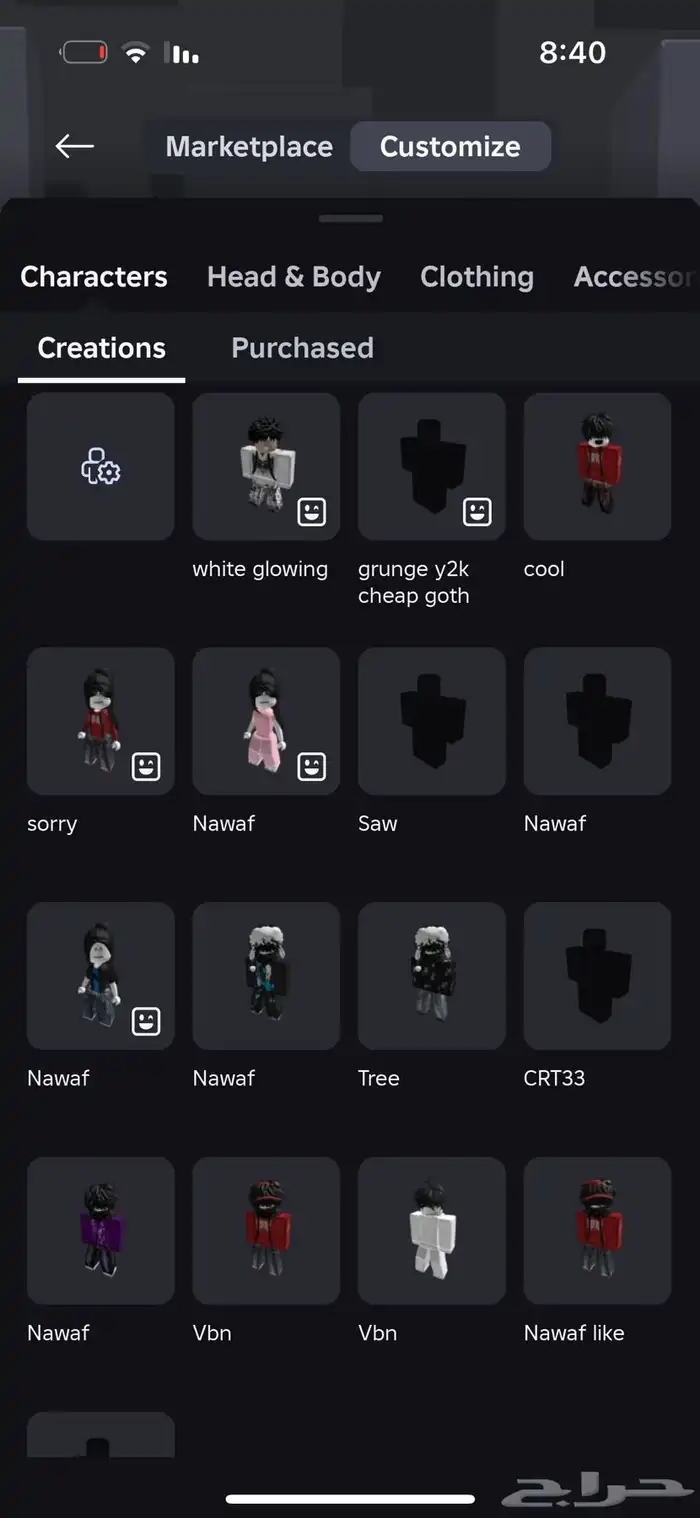This screenshot has width=700, height=1518.
Task: Switch to the Marketplace tab
Action: click(249, 147)
